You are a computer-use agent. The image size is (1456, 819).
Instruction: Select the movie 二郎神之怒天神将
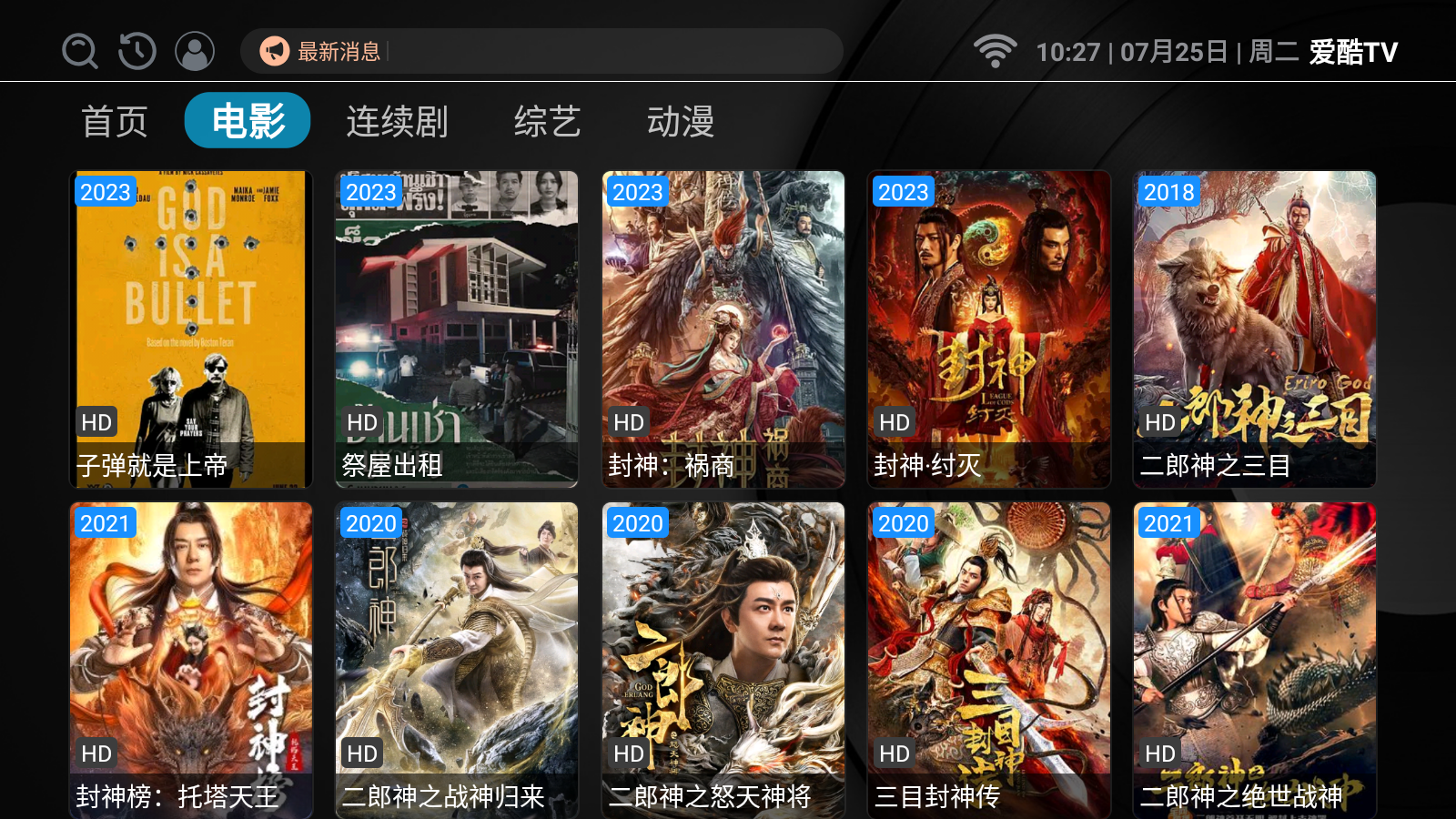coord(723,660)
